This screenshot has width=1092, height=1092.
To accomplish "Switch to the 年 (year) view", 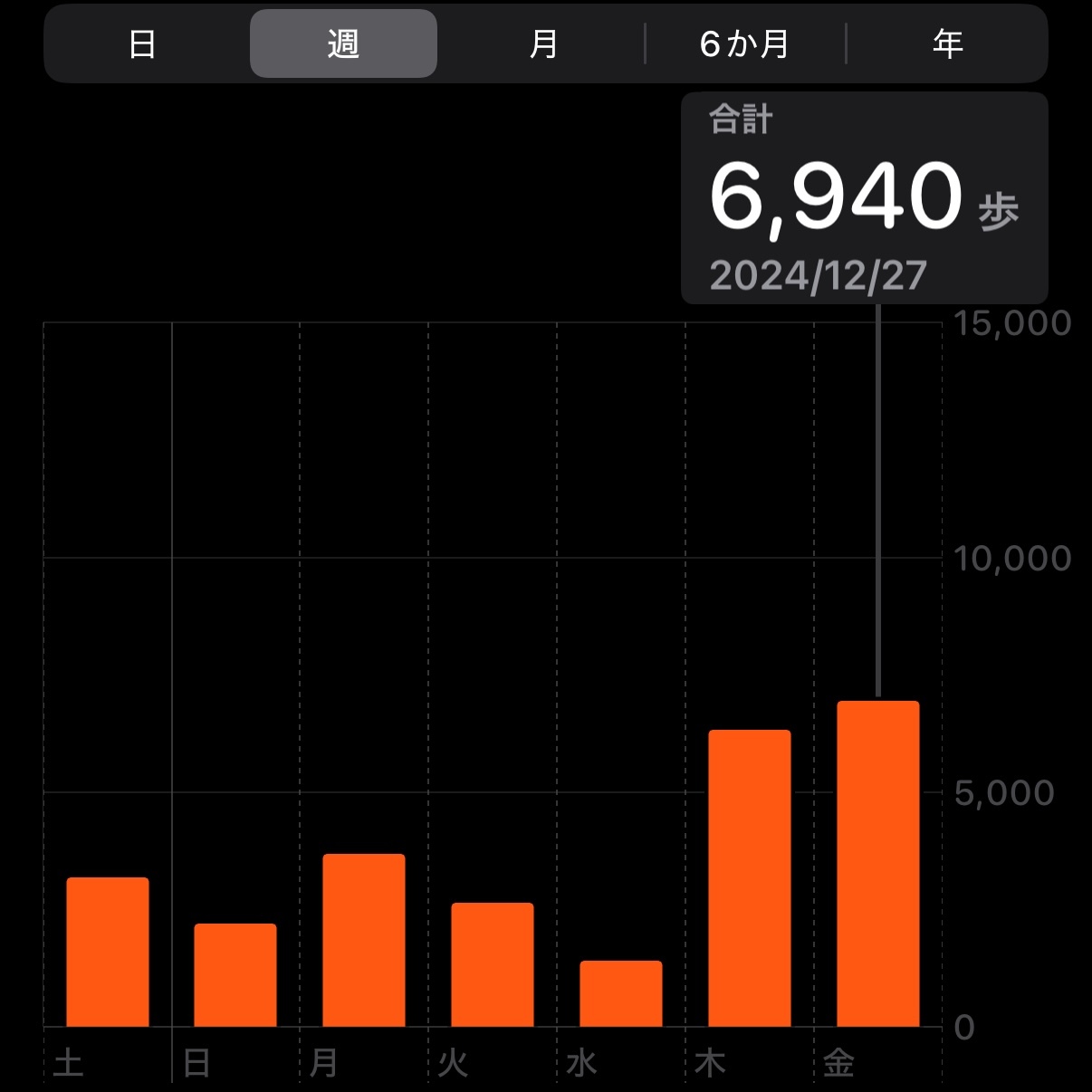I will (x=947, y=43).
